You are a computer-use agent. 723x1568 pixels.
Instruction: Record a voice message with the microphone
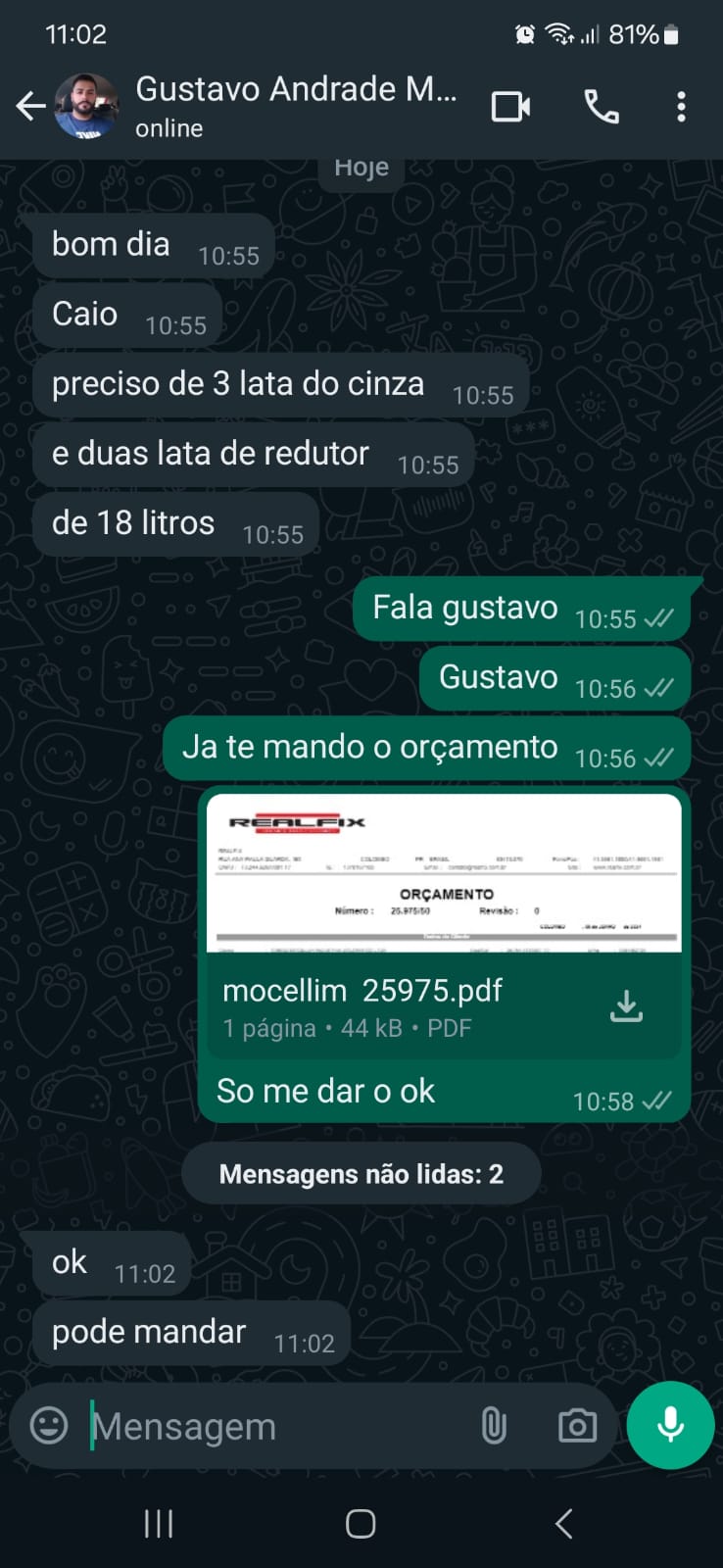click(x=670, y=1425)
